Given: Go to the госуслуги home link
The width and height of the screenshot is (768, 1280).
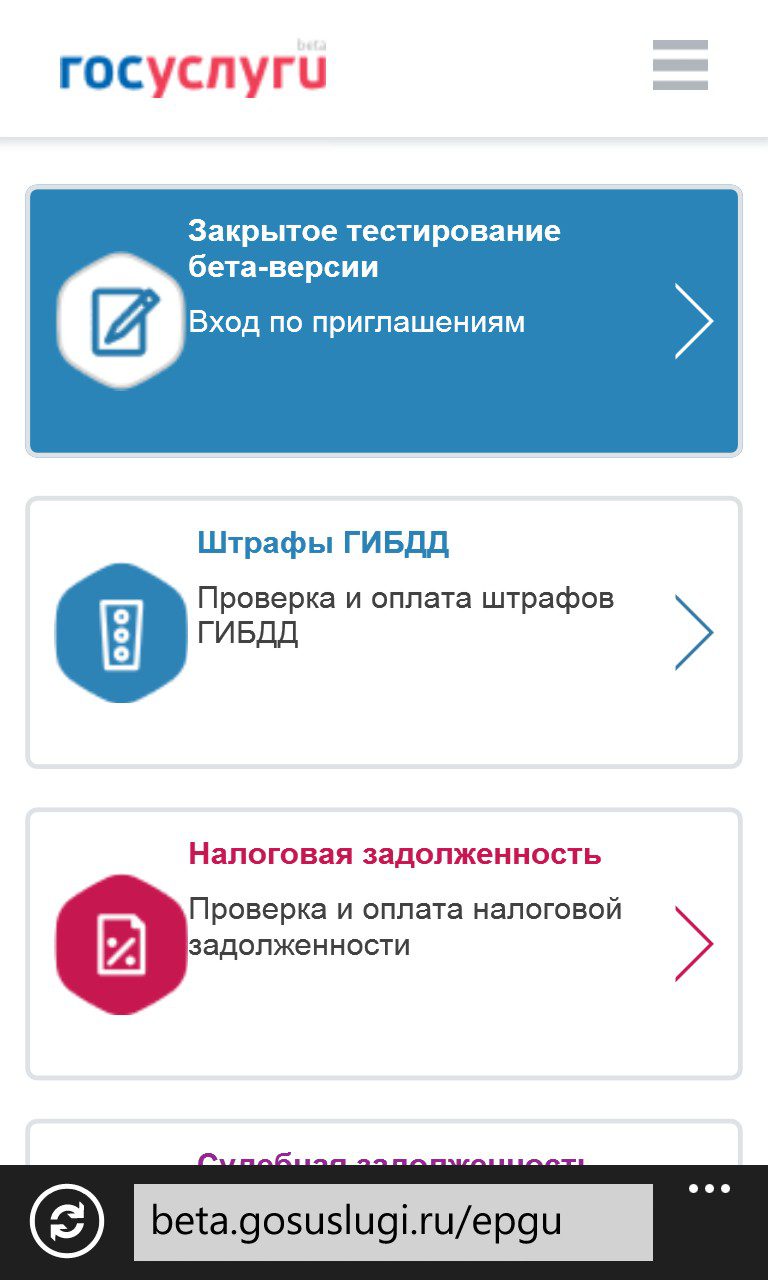Looking at the screenshot, I should pyautogui.click(x=193, y=70).
